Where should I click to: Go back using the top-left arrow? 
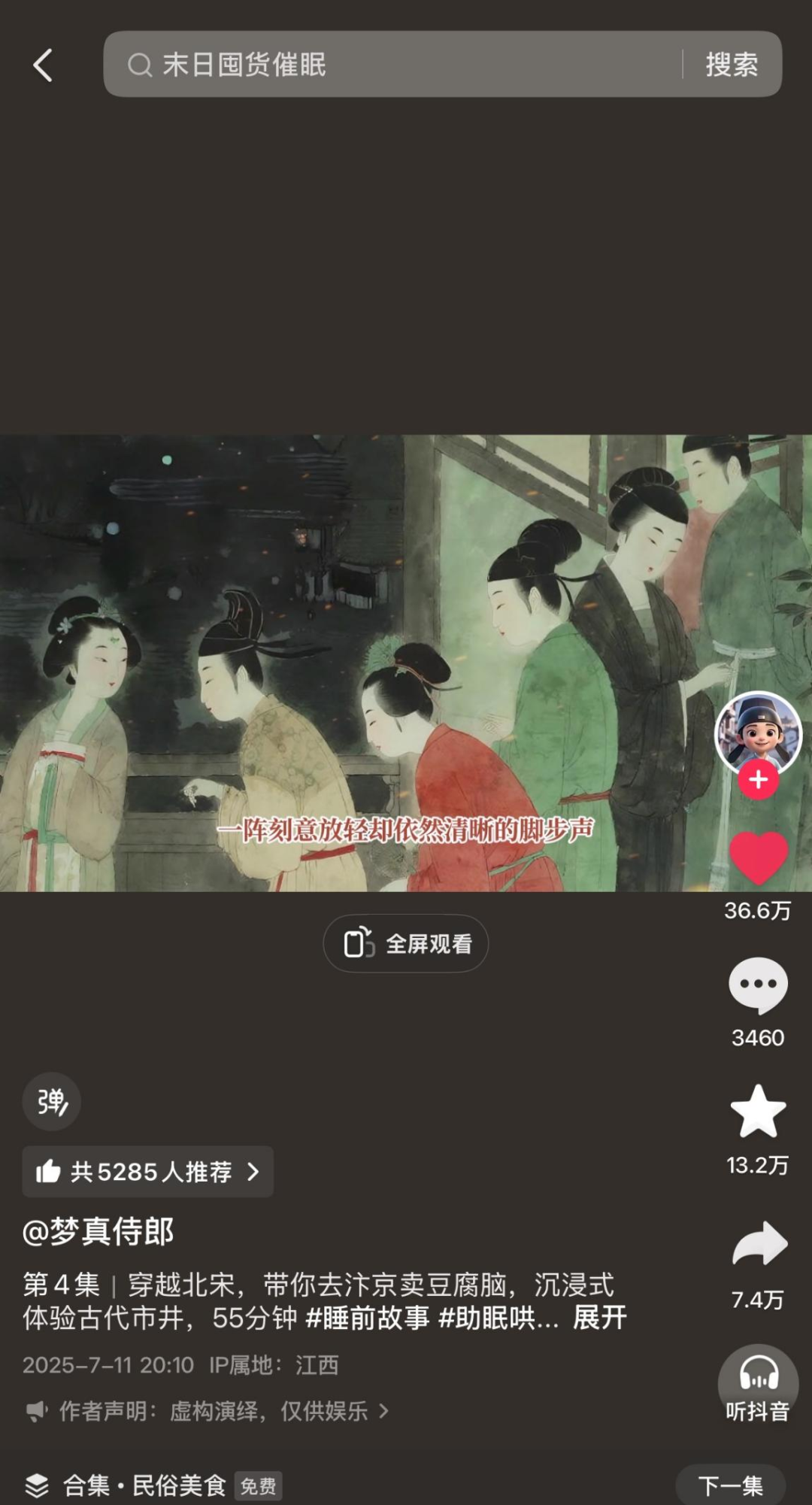click(x=43, y=65)
